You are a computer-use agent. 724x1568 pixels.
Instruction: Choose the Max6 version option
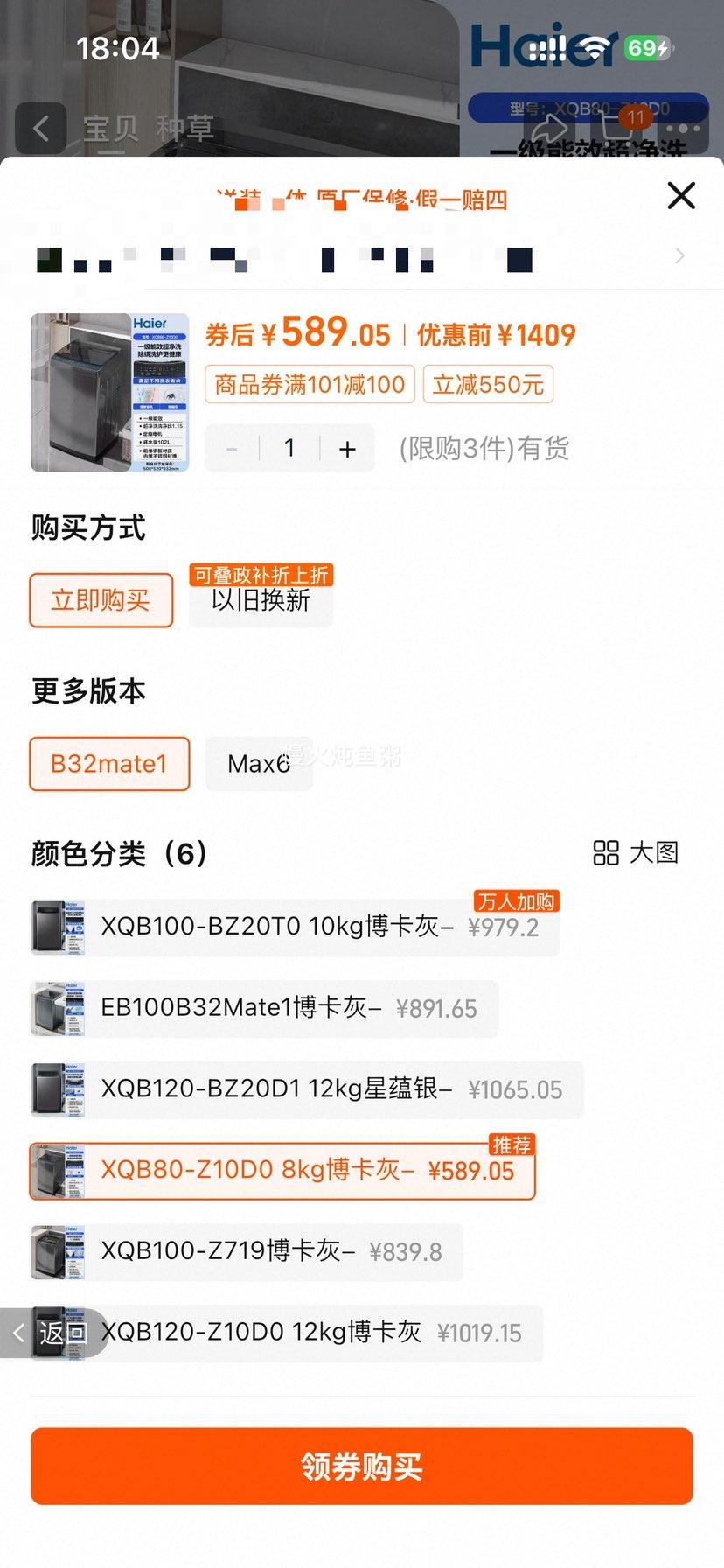coord(259,764)
